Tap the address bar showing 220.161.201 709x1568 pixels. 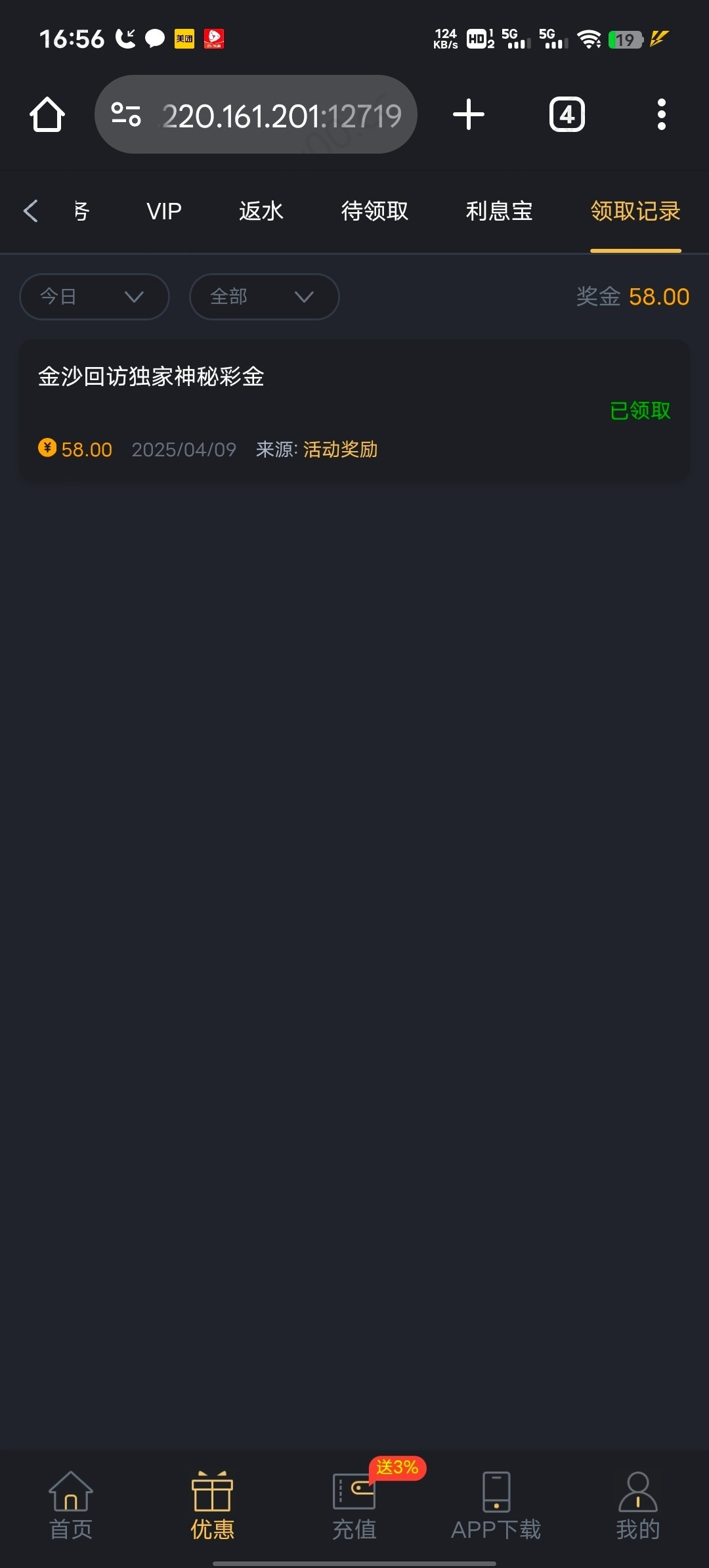[x=256, y=115]
